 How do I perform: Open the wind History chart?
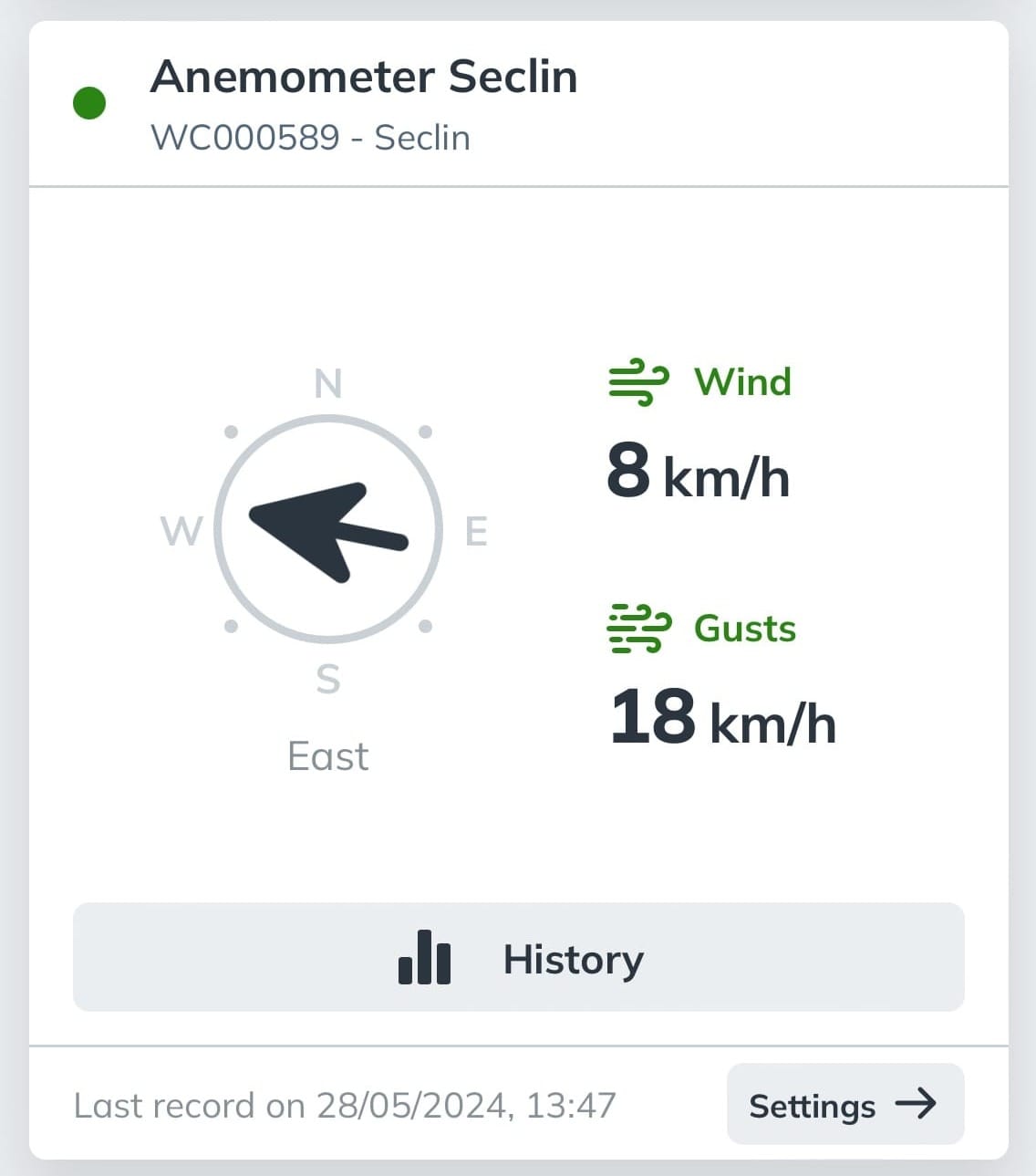(518, 957)
